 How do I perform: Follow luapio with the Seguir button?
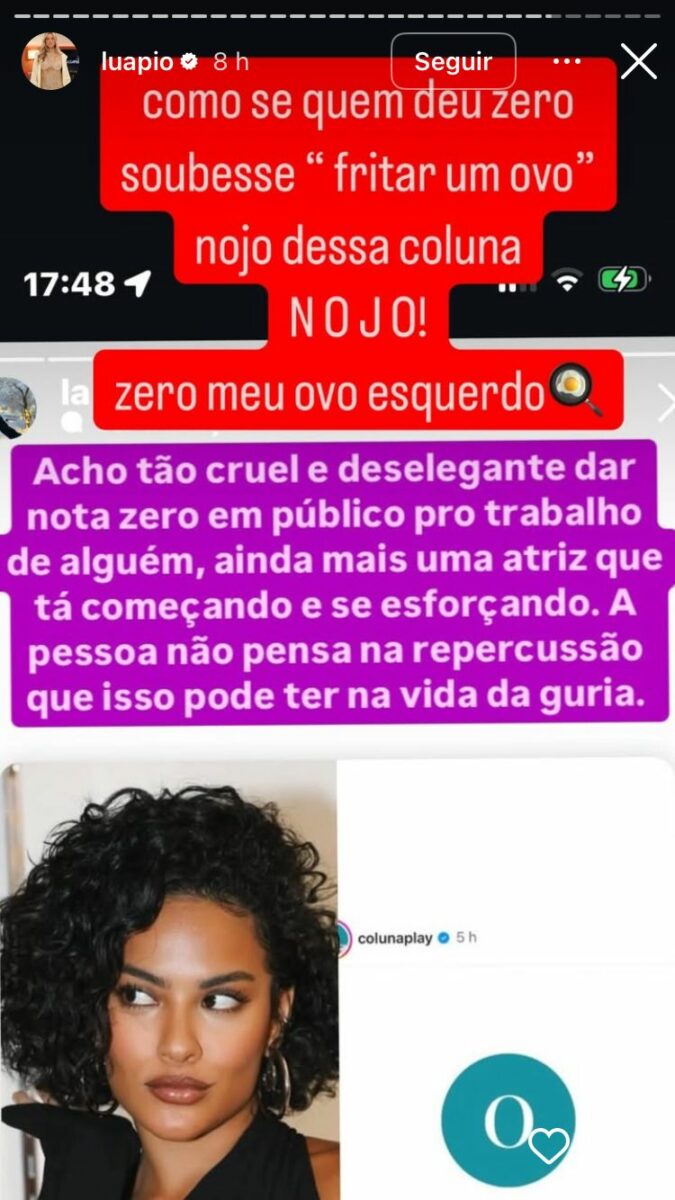pyautogui.click(x=453, y=61)
